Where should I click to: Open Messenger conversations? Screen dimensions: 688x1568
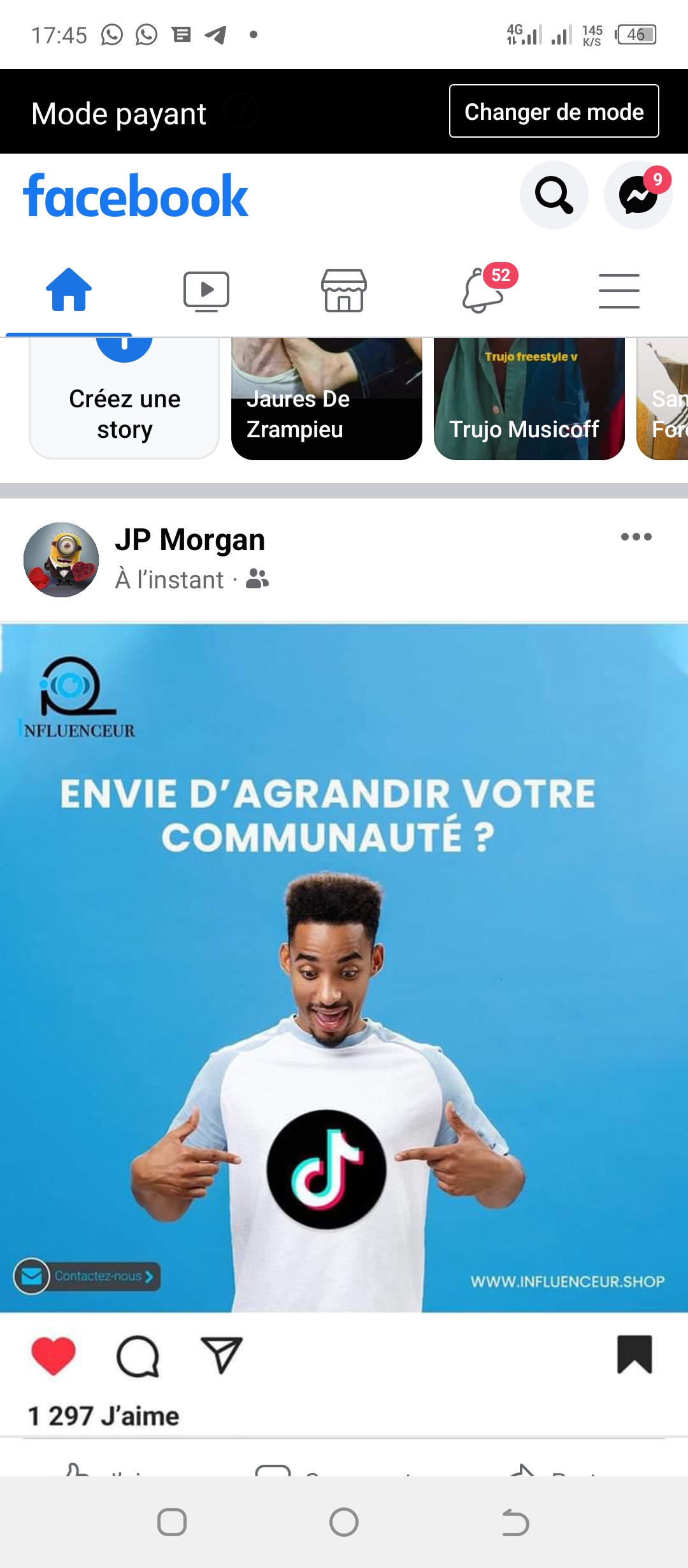pos(638,195)
